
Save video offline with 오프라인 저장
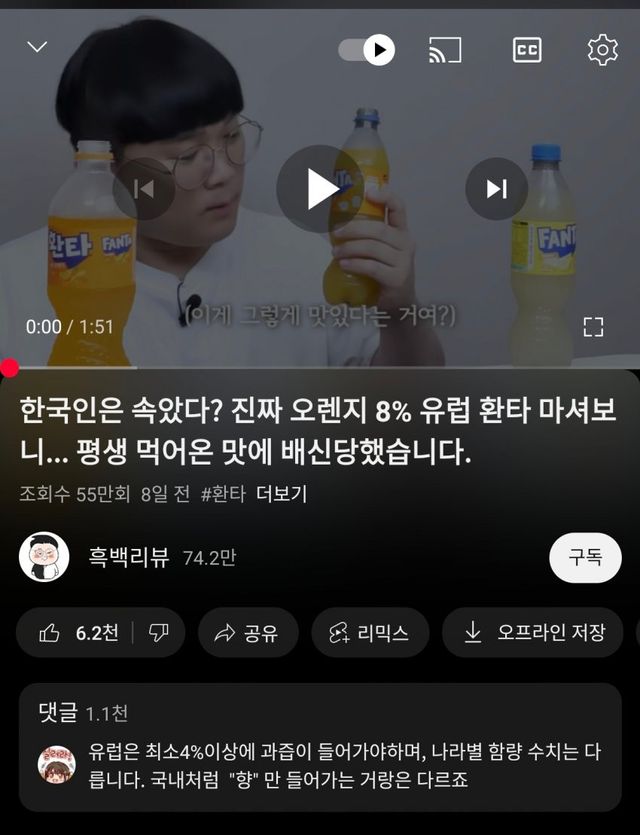535,632
